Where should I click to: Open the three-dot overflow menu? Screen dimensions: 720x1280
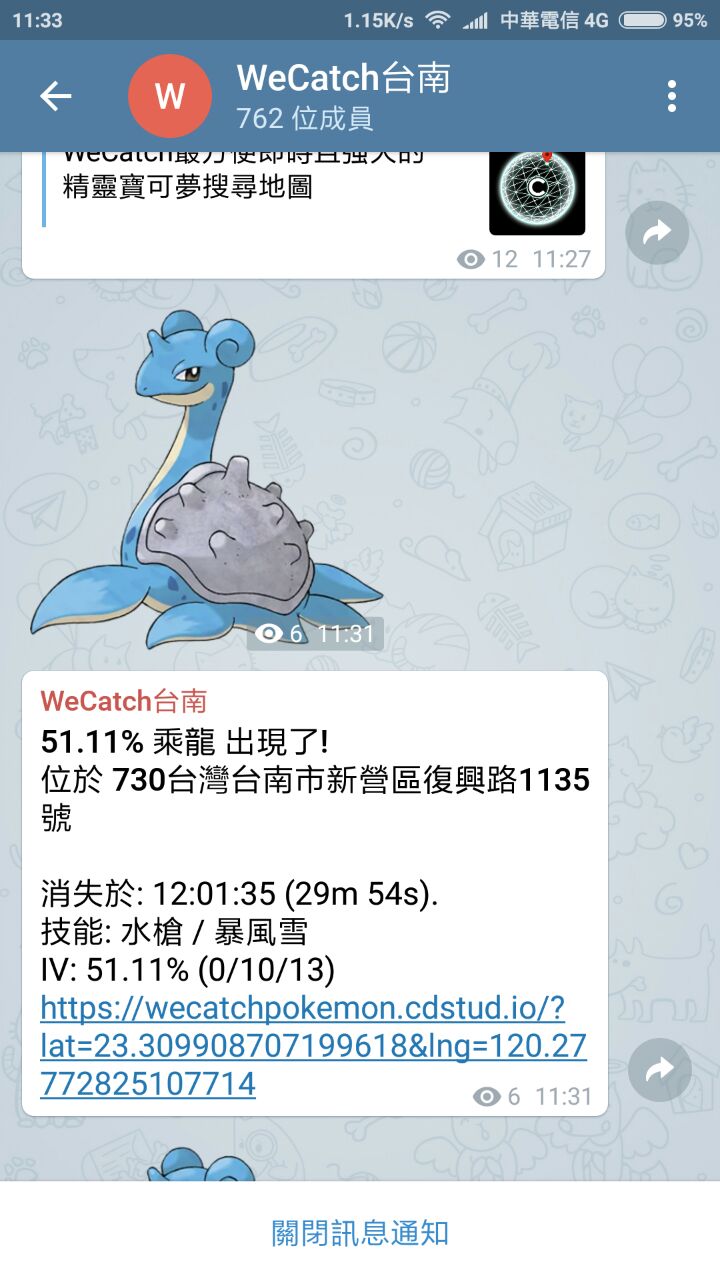671,96
